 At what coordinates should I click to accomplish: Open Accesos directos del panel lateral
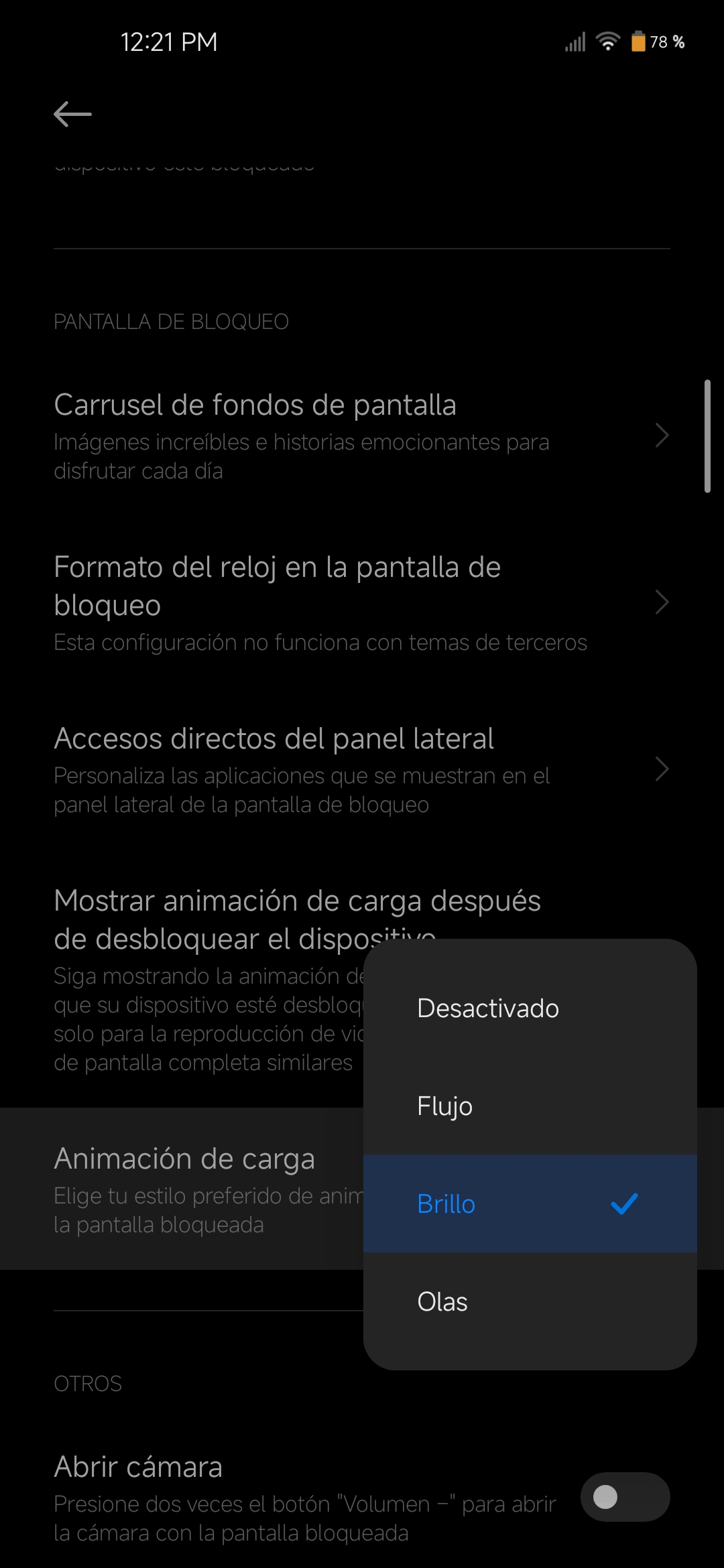362,769
